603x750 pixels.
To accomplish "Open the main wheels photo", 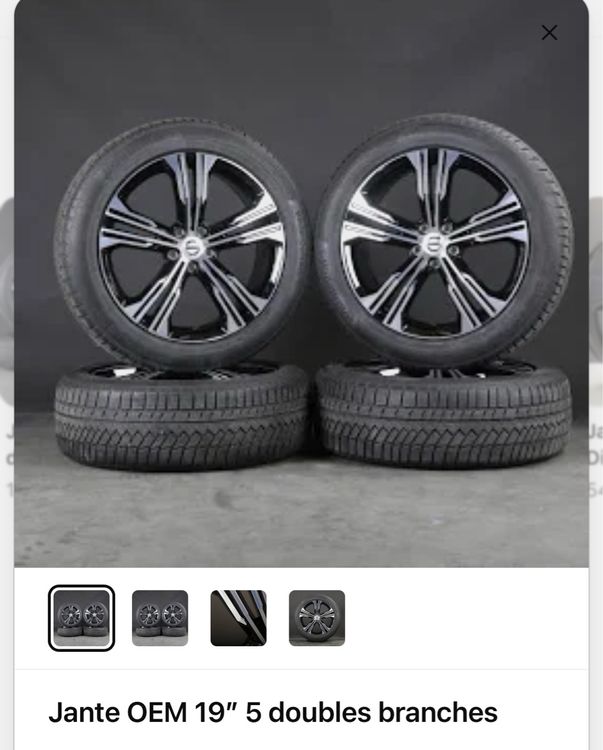I will click(x=301, y=300).
